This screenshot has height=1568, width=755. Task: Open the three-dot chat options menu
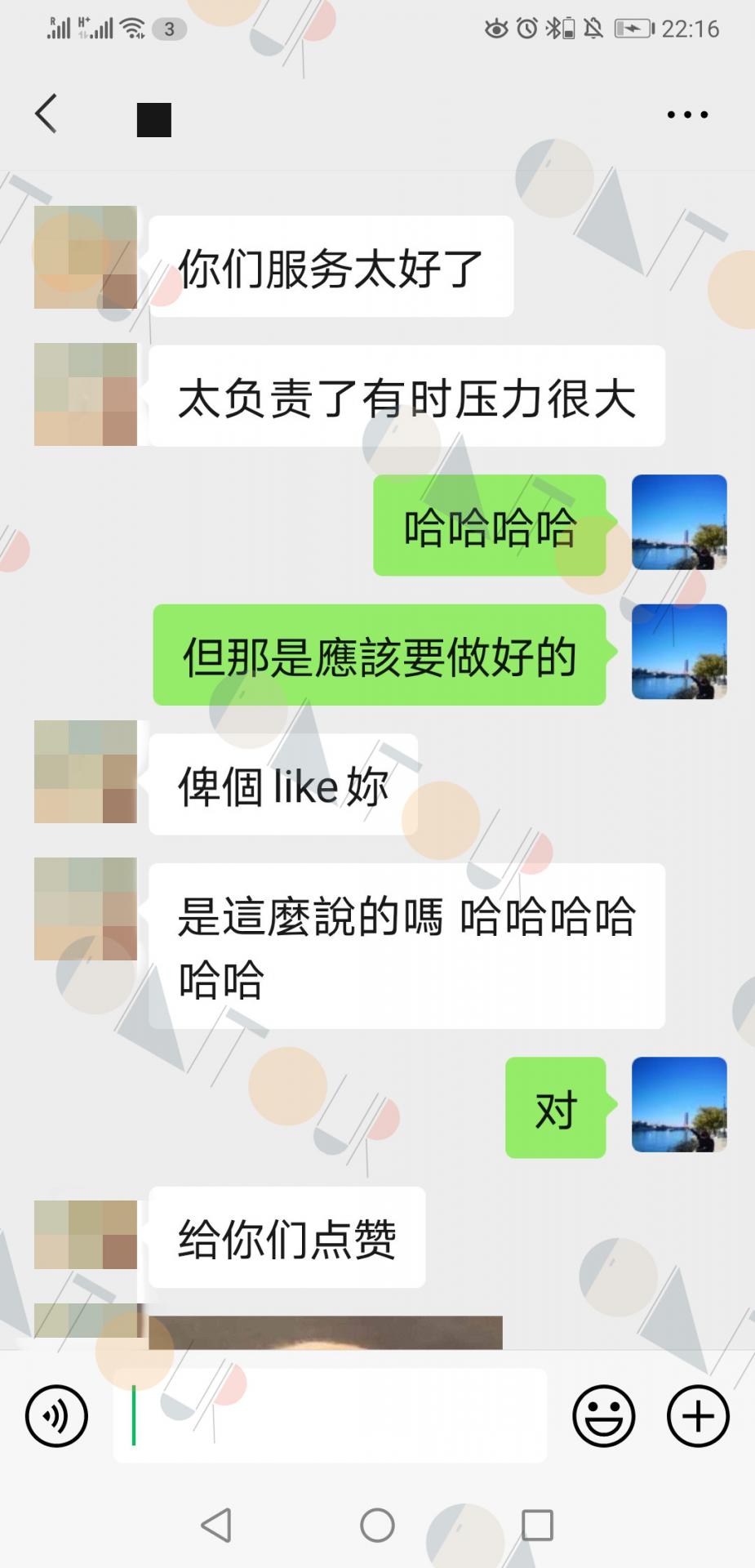[687, 114]
